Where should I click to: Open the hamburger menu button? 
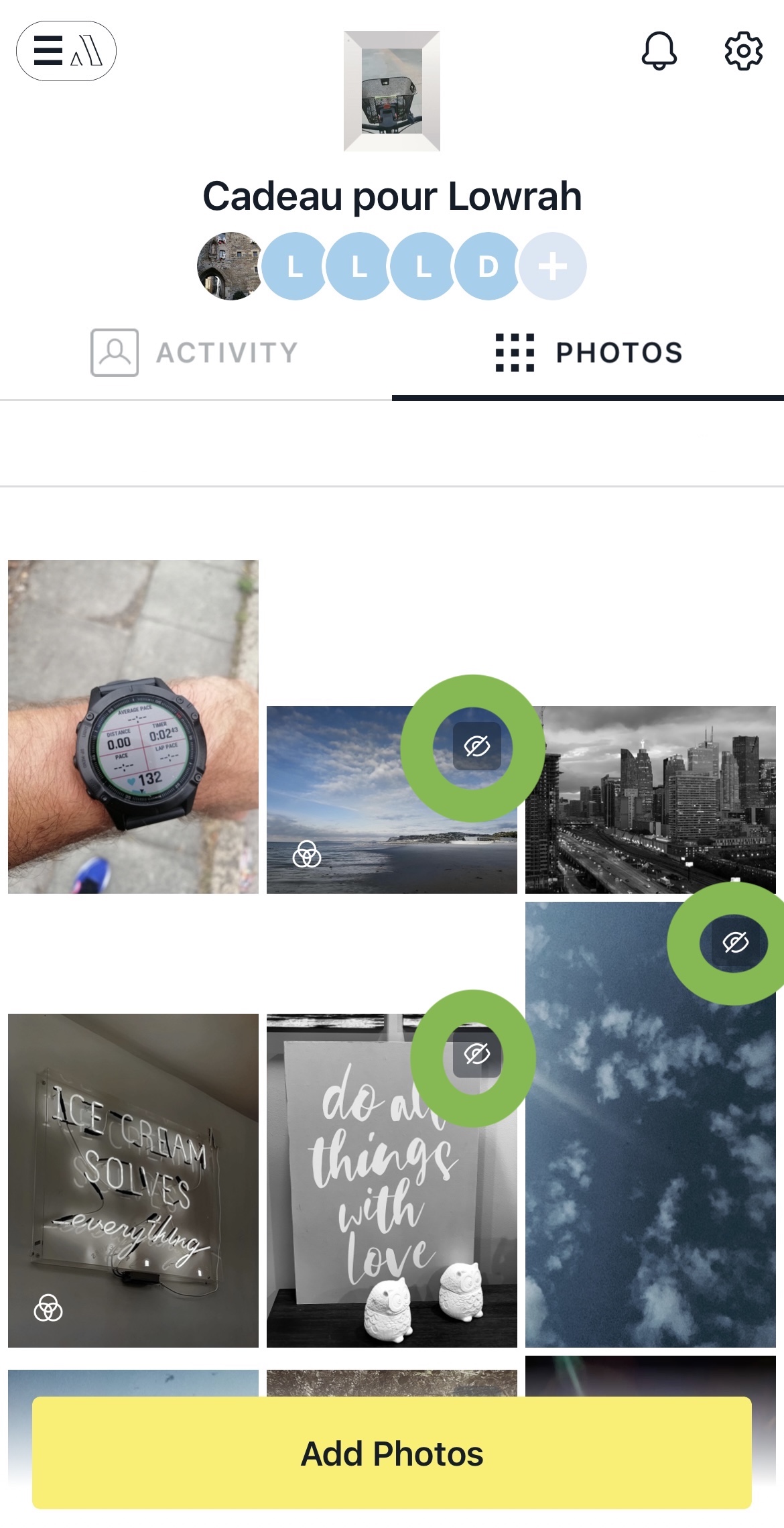coord(66,51)
